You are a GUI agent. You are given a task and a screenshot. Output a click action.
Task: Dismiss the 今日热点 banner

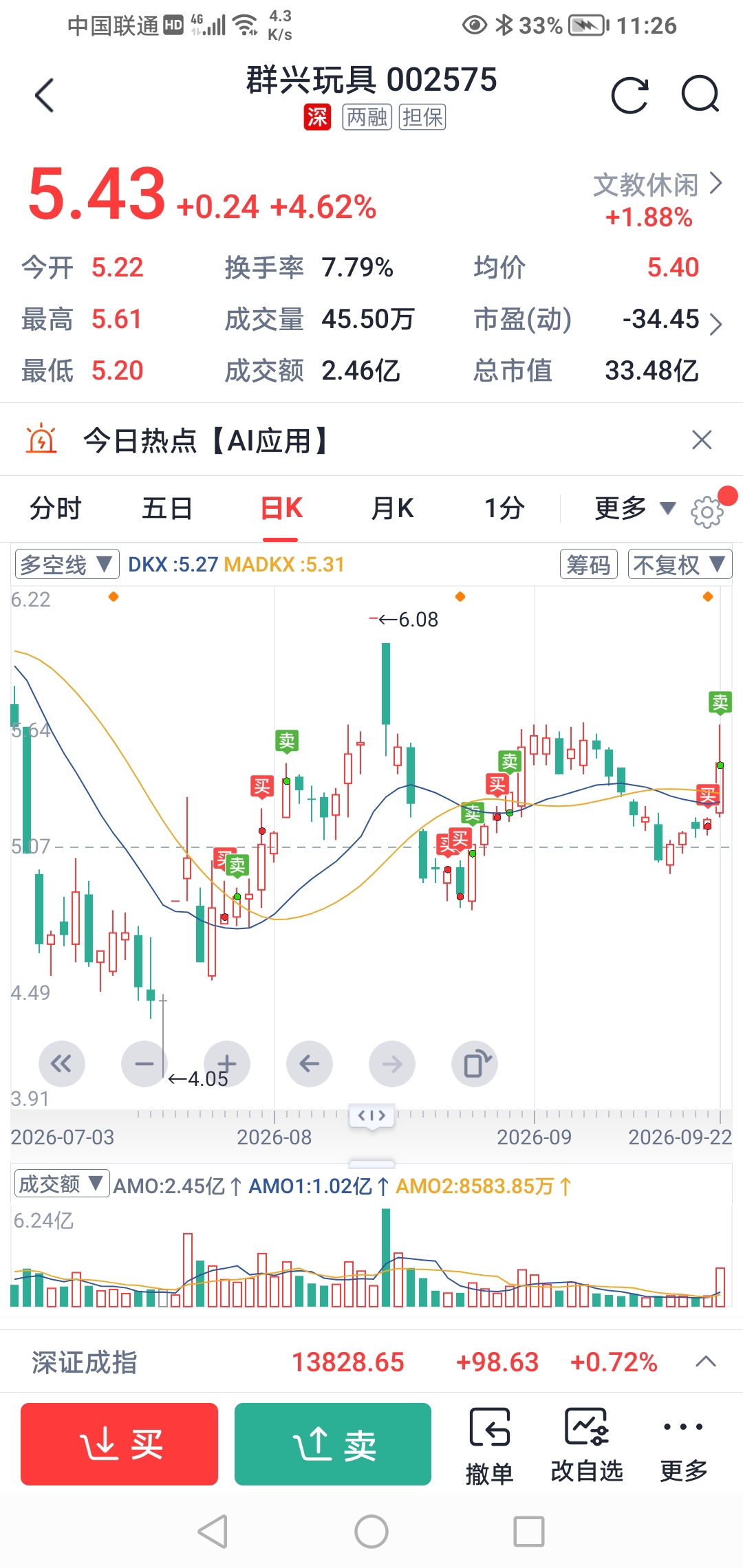point(702,439)
